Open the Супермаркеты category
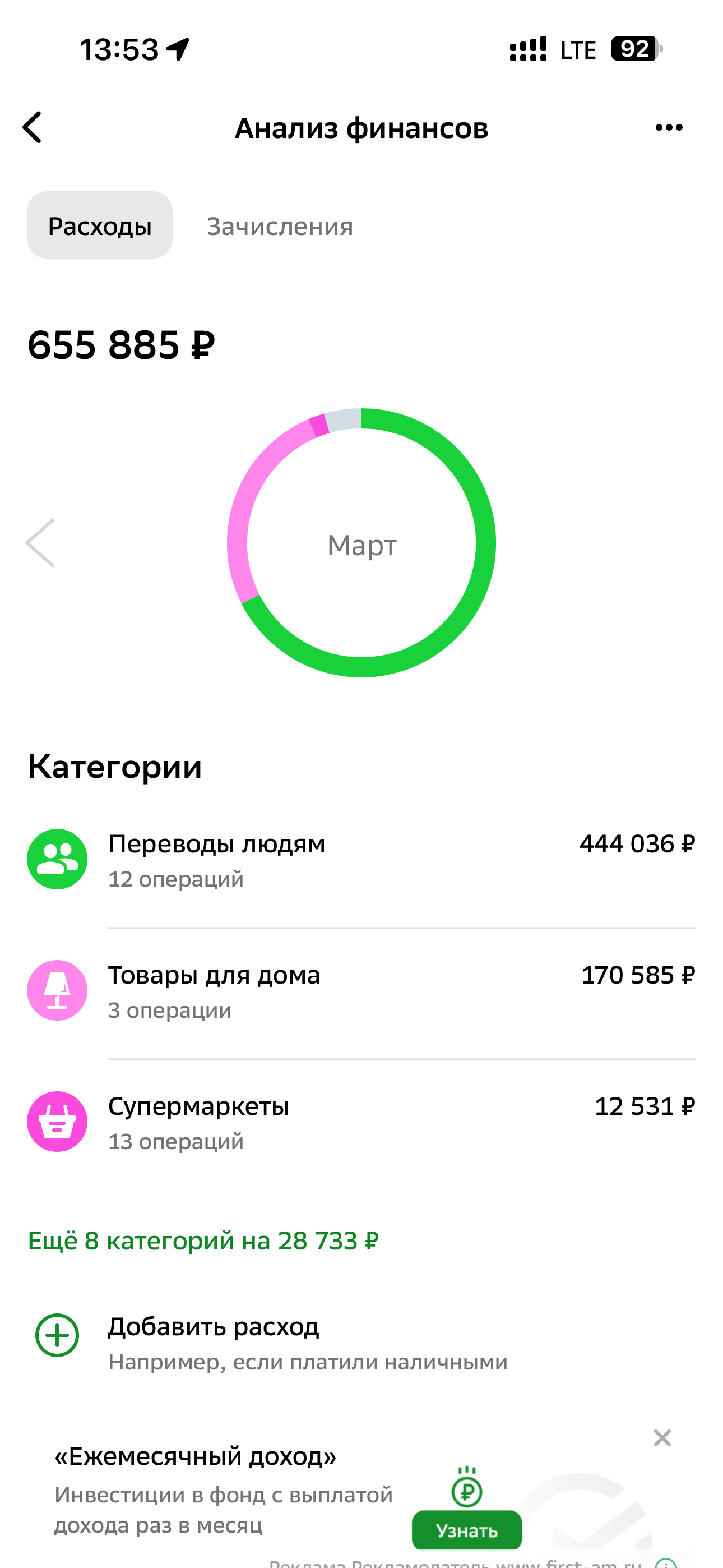 click(x=361, y=1122)
